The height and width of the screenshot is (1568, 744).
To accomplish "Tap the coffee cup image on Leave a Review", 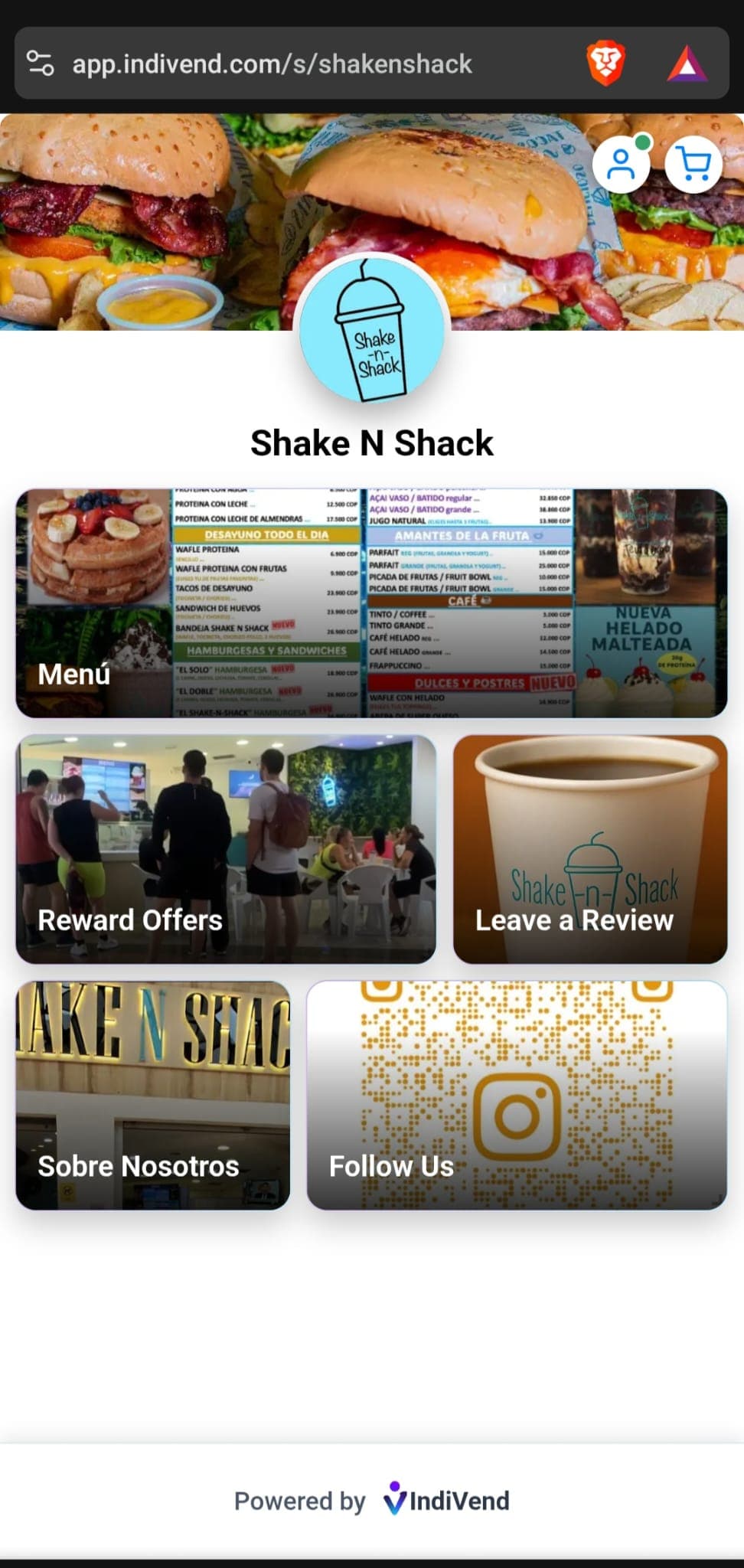I will (591, 812).
